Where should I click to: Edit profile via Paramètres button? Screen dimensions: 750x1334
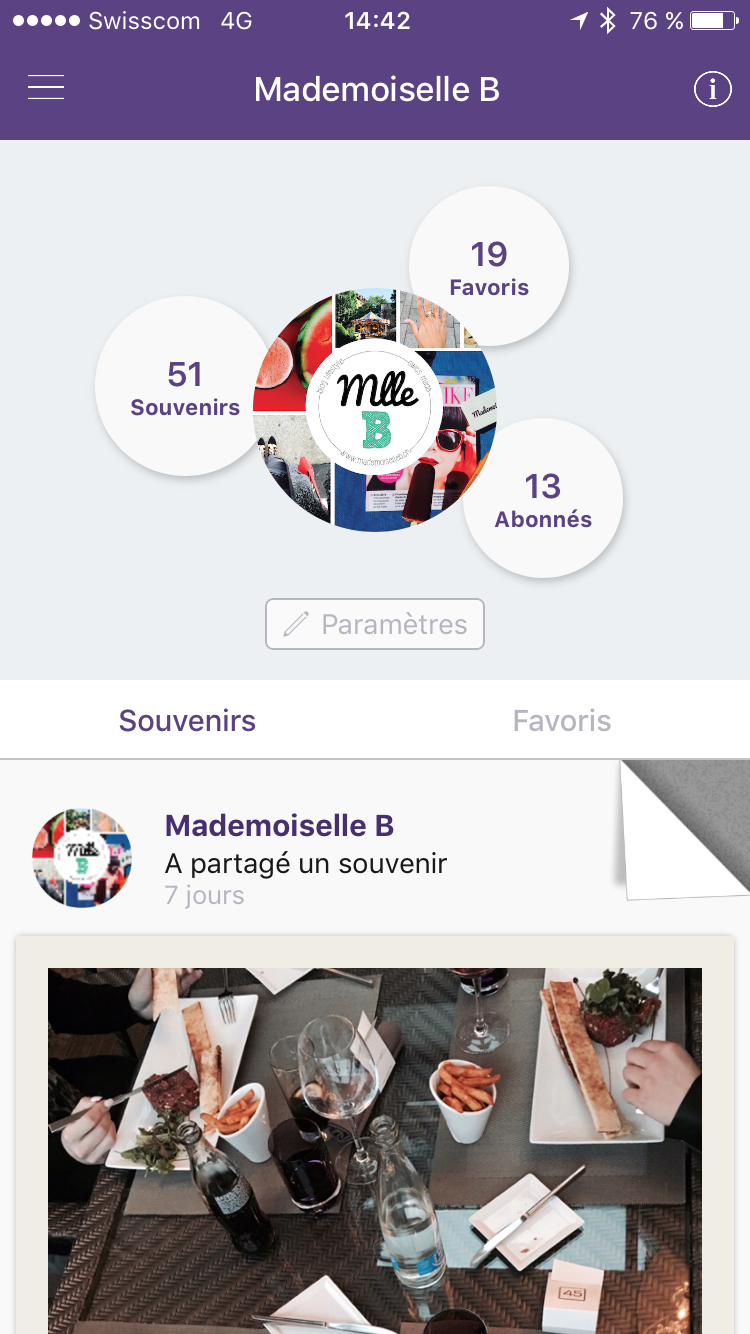pyautogui.click(x=375, y=624)
